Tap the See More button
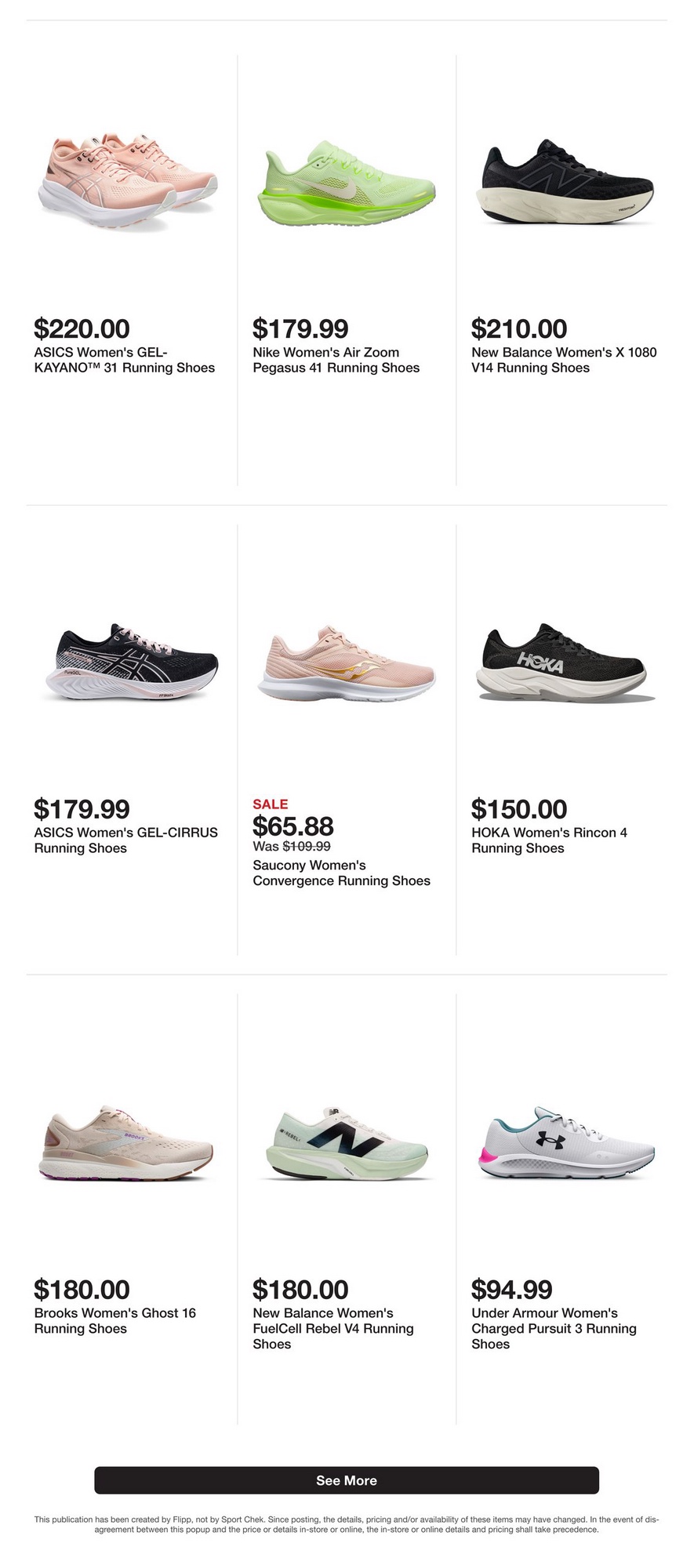Viewport: 694px width, 1568px height. [x=346, y=1480]
